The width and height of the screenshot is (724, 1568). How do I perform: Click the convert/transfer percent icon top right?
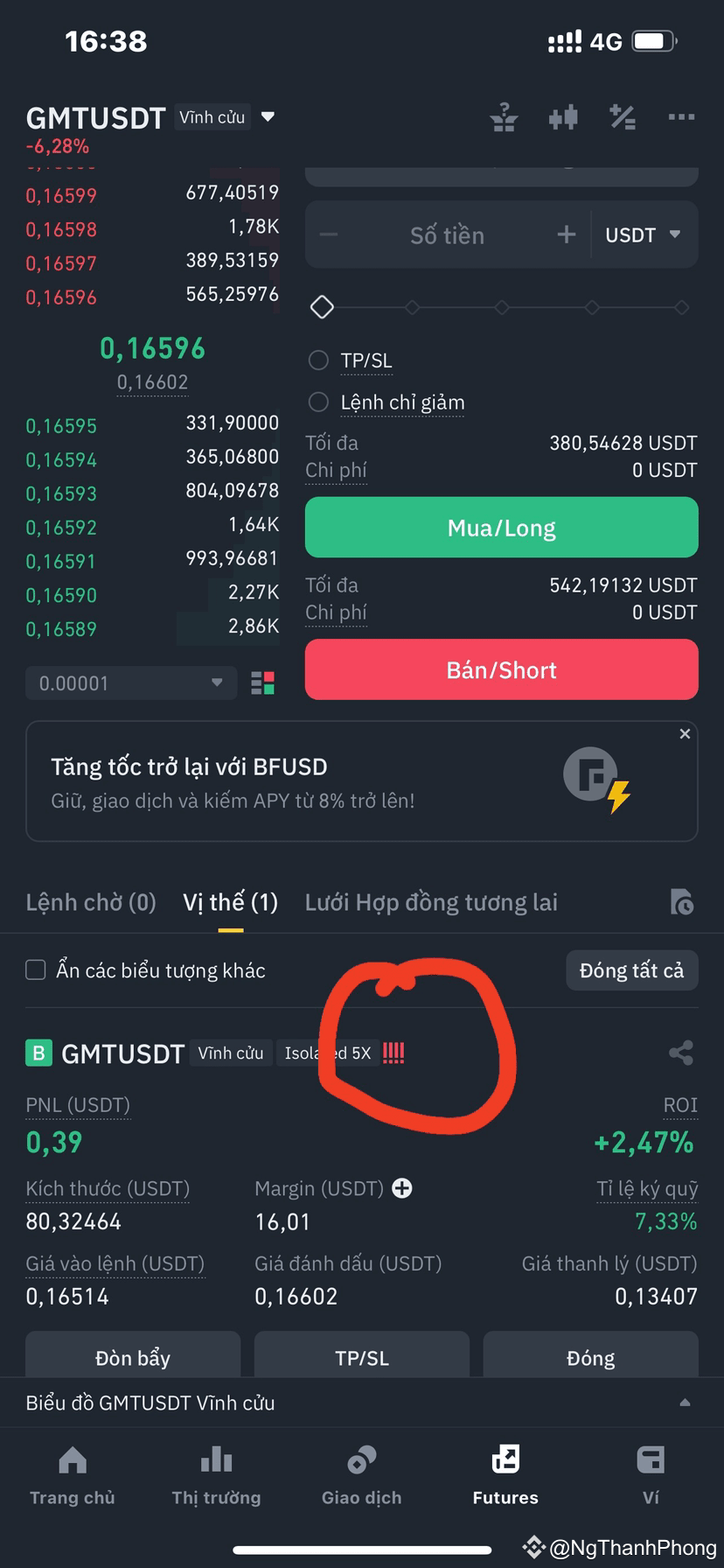[623, 116]
